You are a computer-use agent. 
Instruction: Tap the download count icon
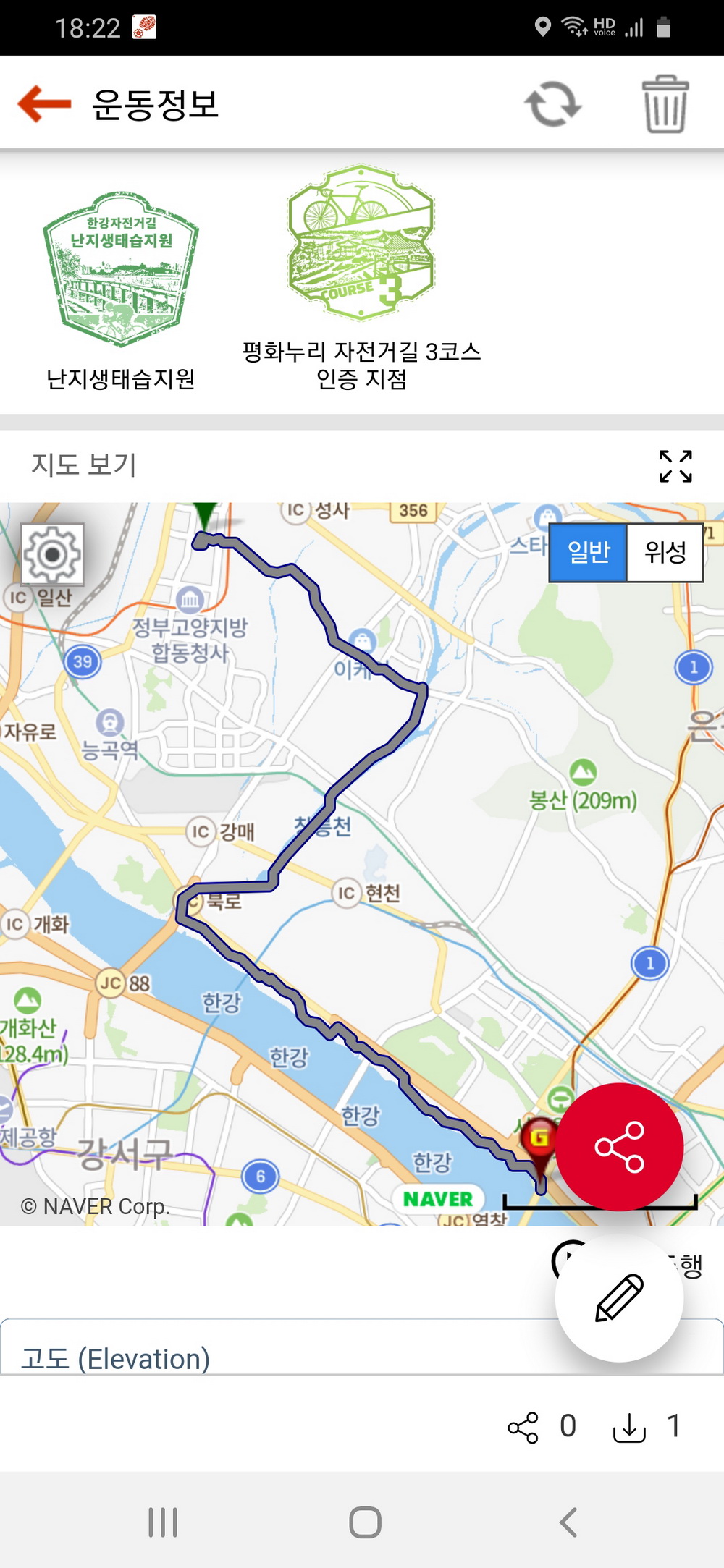coord(629,1428)
